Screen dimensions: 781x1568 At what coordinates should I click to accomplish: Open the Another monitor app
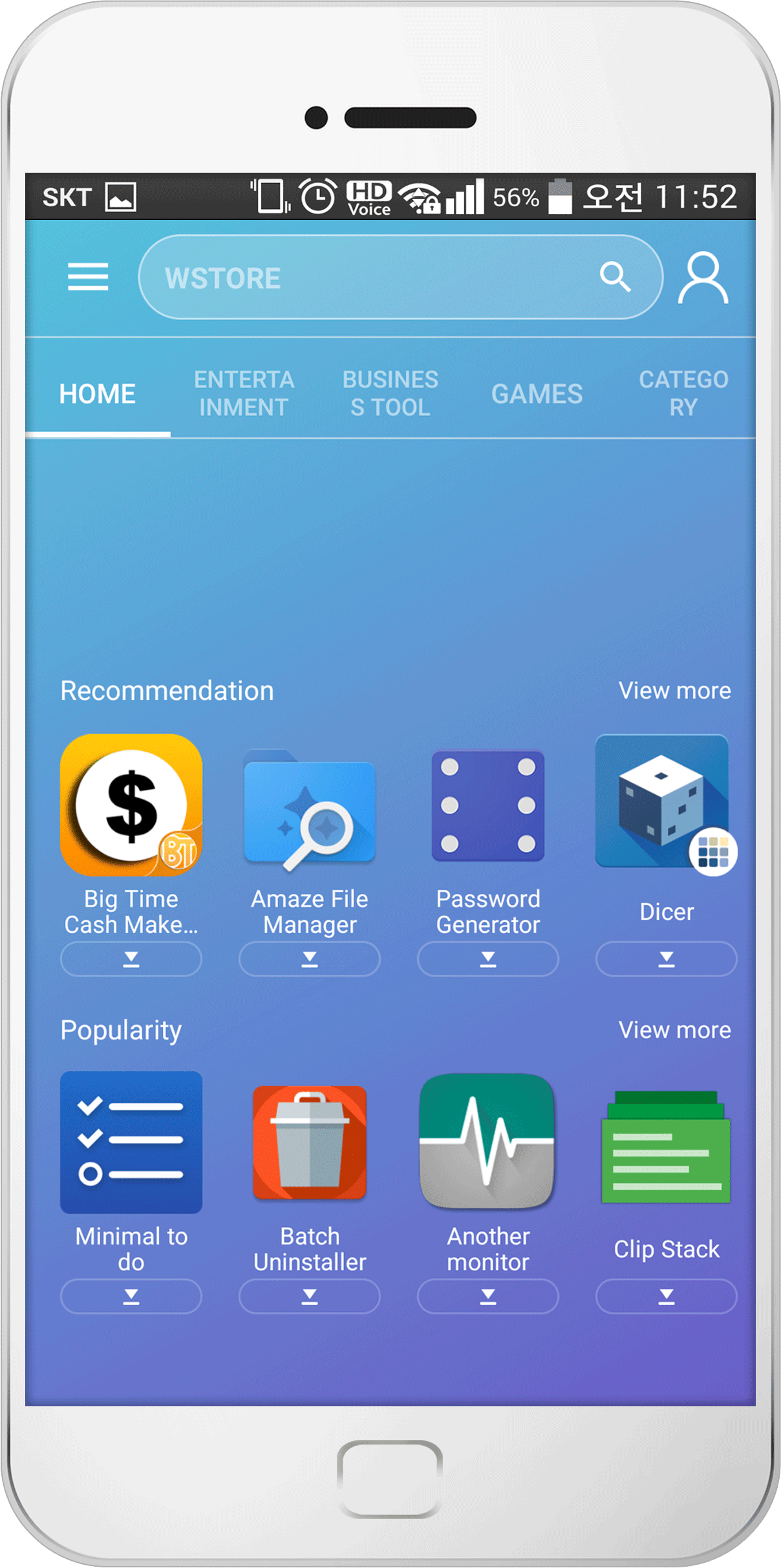coord(488,1142)
